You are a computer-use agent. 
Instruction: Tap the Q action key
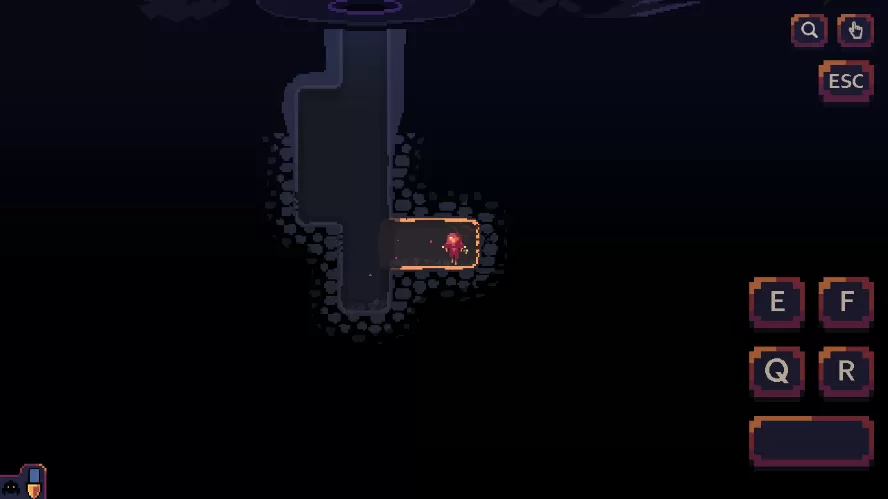777,372
